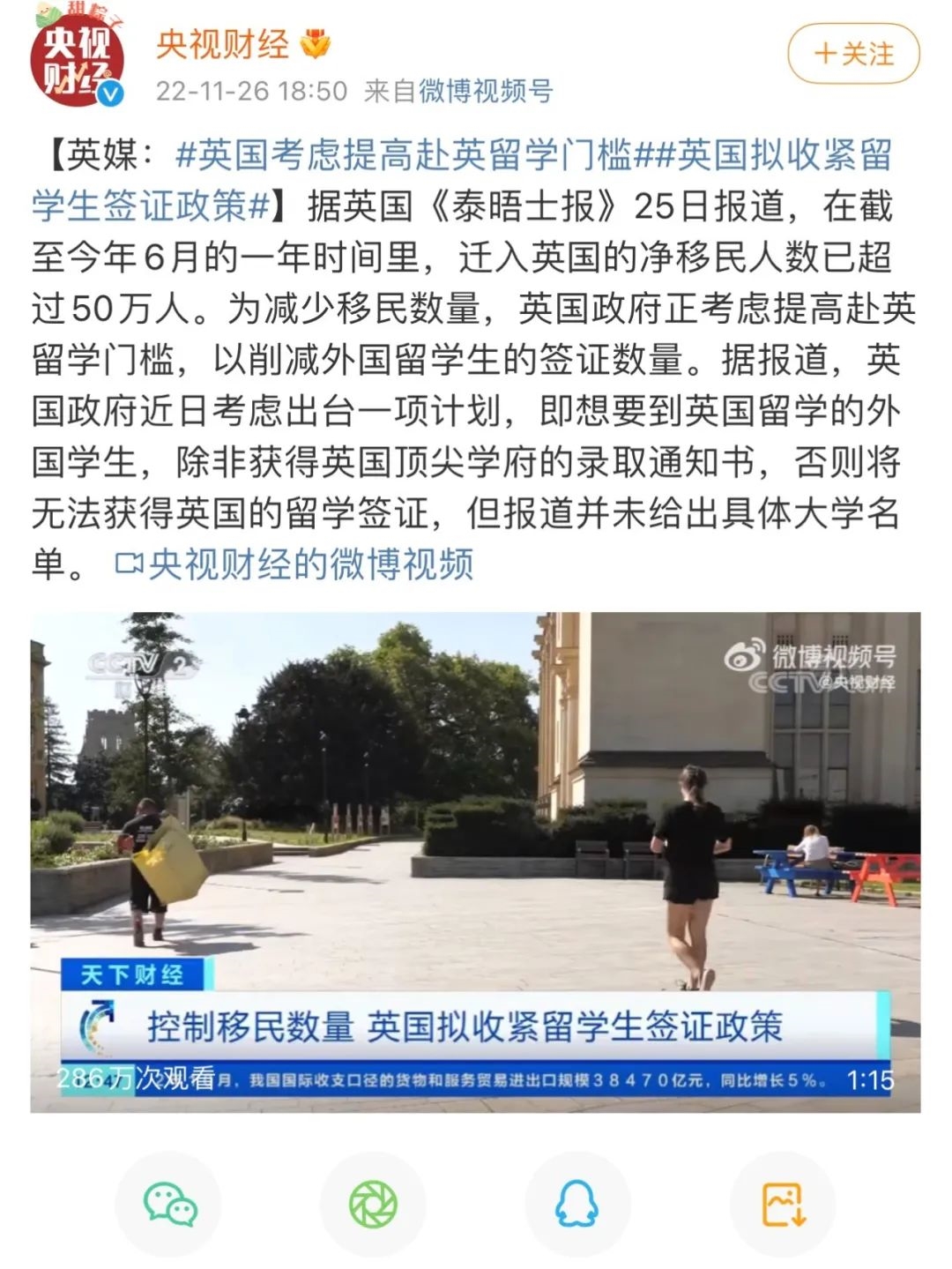Viewport: 952px width, 1269px height.
Task: Click the red V verification badge on avatar
Action: [108, 91]
